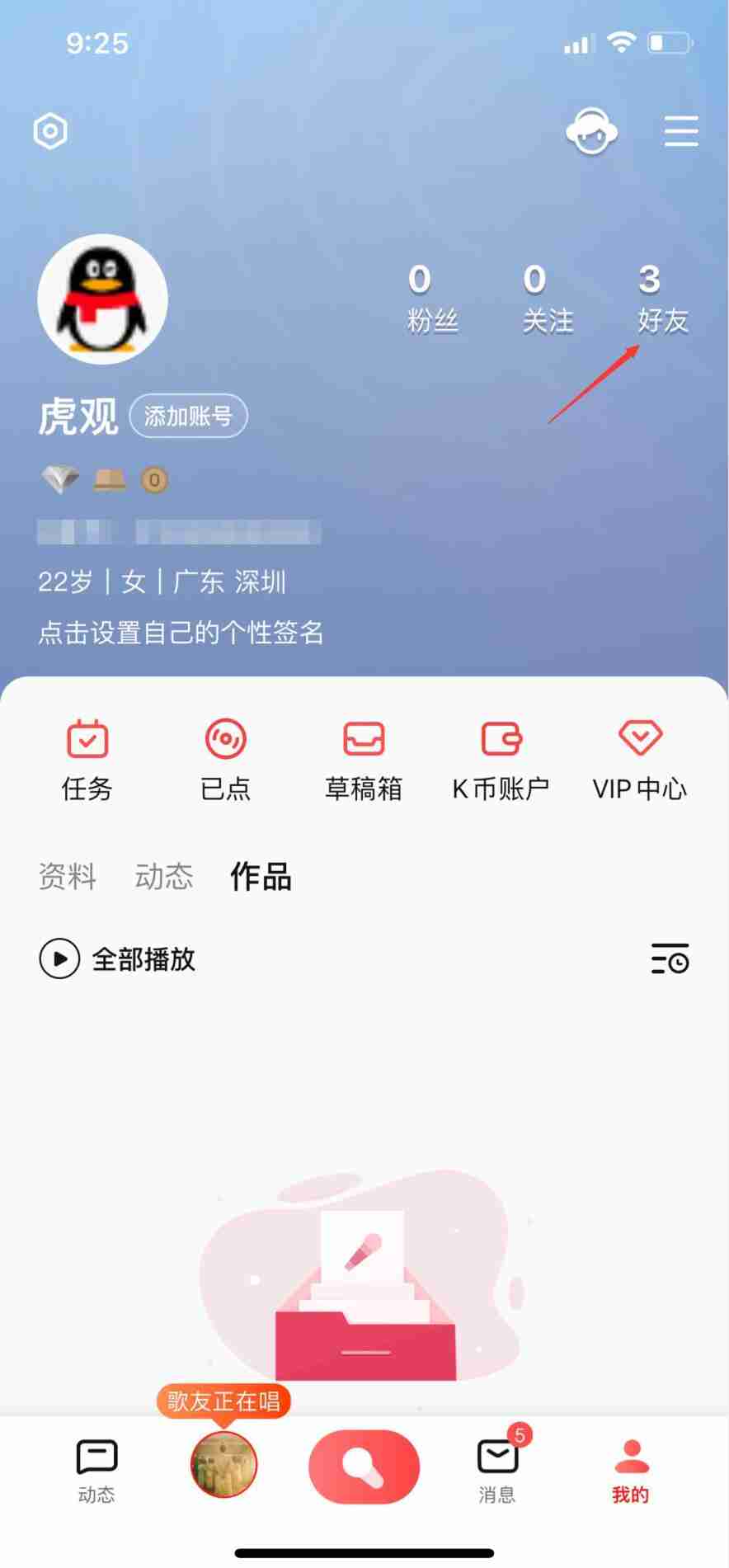Switch to the 资料 tab
This screenshot has width=729, height=1568.
pos(67,877)
